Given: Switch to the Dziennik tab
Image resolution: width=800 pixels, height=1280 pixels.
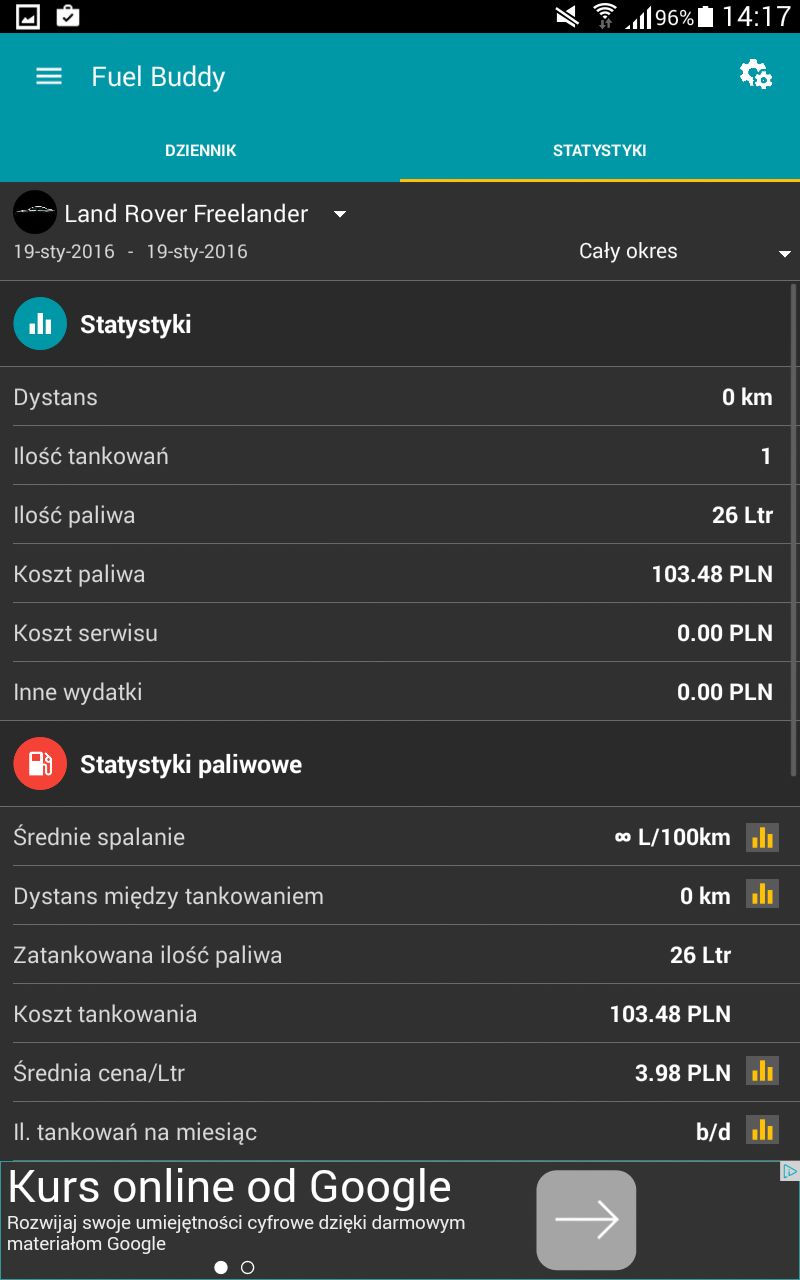Looking at the screenshot, I should coord(200,151).
